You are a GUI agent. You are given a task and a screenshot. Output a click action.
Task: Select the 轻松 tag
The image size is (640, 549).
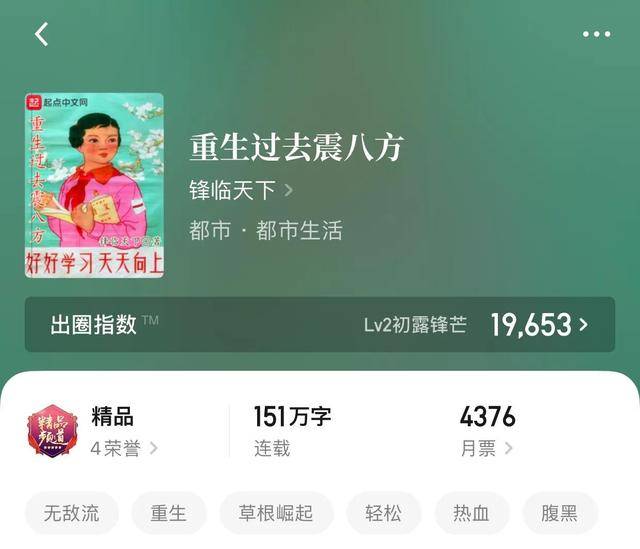[x=384, y=513]
